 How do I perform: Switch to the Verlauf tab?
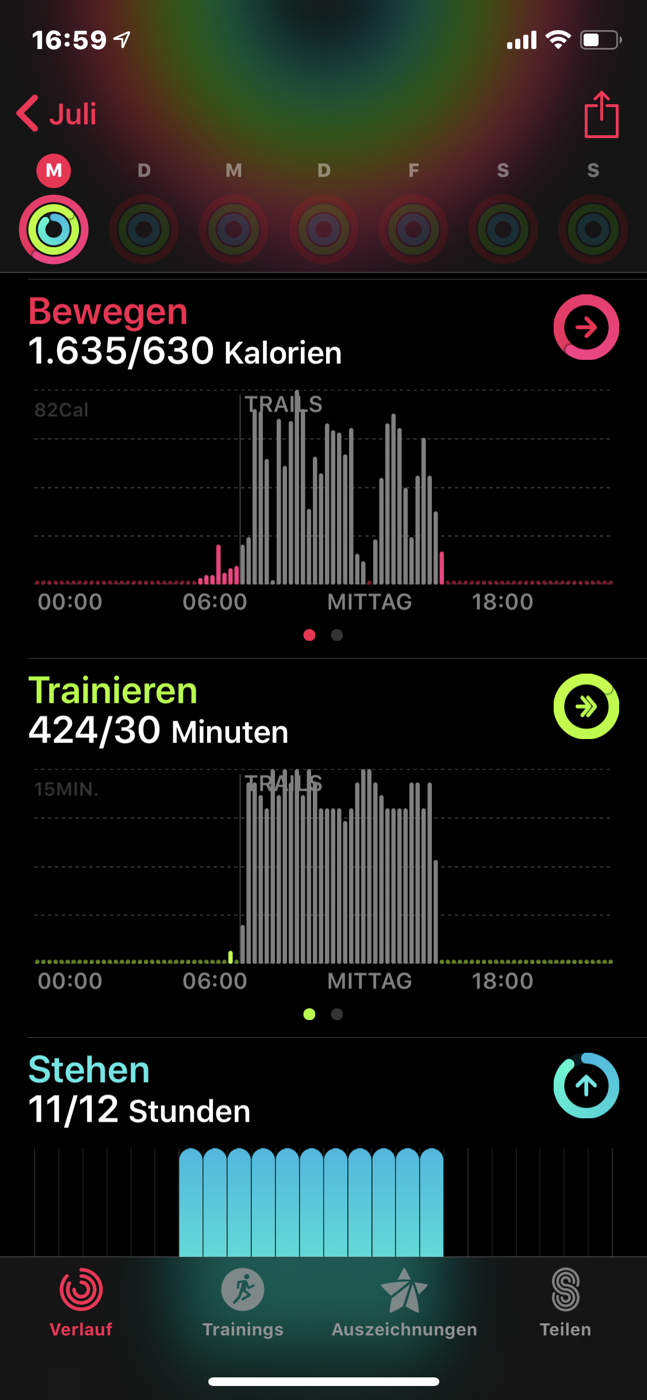[x=81, y=1302]
